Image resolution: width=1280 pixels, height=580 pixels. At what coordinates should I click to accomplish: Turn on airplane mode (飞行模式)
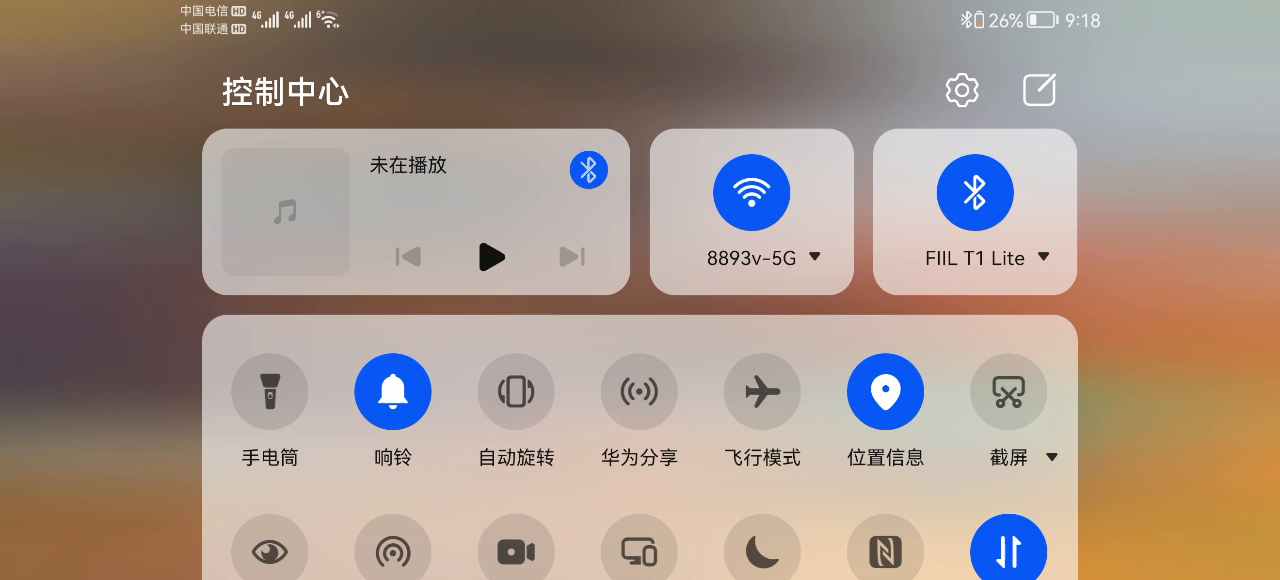[x=762, y=391]
